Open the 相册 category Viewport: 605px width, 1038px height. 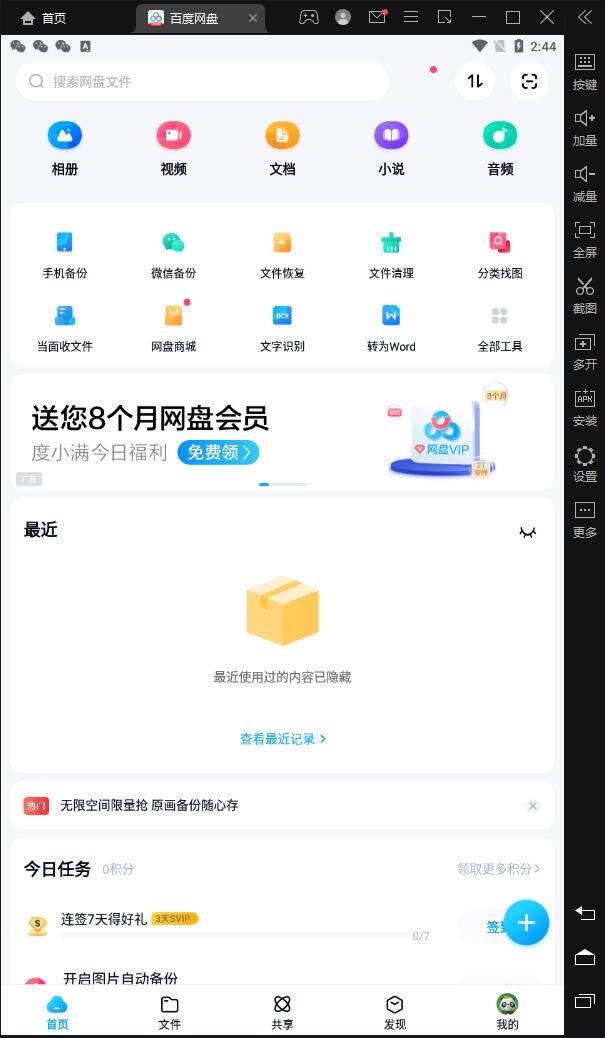[x=65, y=148]
